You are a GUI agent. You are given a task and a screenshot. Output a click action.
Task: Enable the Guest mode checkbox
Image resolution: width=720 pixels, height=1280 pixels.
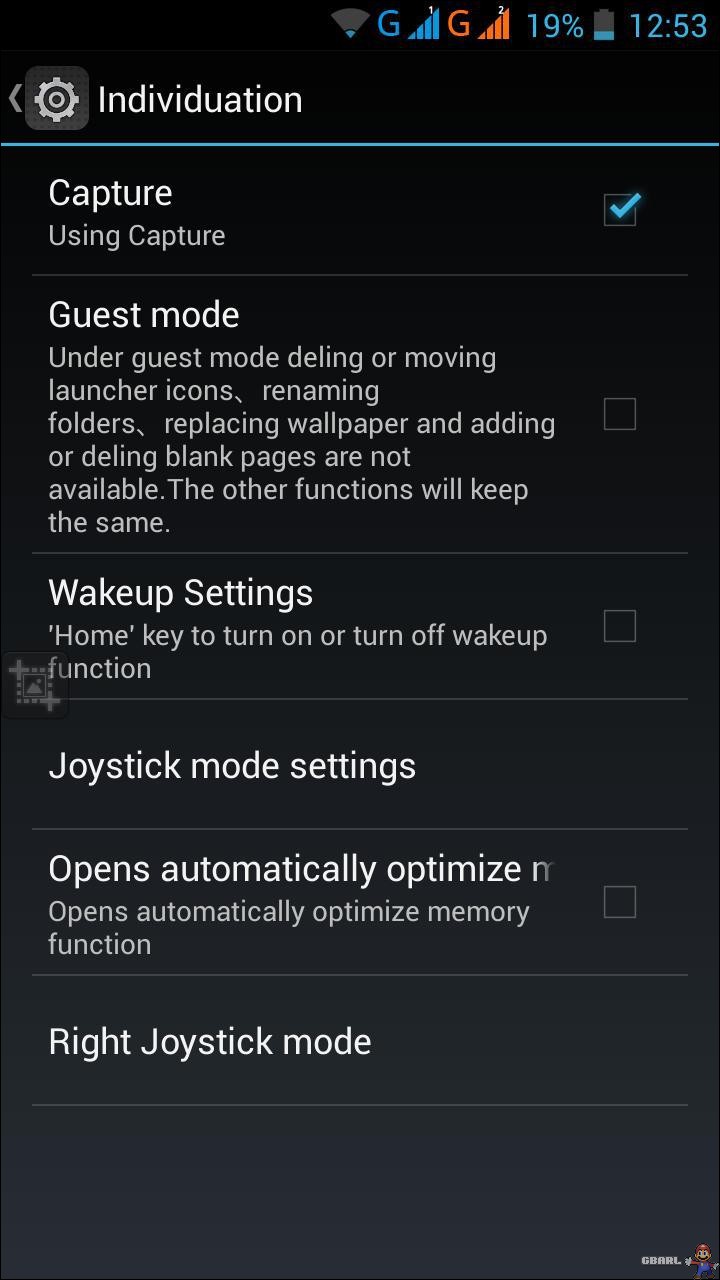(620, 414)
